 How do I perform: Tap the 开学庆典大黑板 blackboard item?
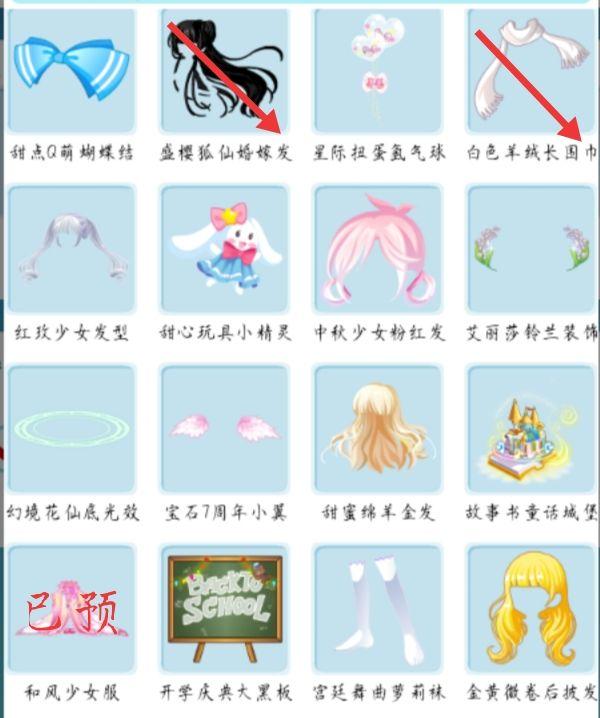224,608
